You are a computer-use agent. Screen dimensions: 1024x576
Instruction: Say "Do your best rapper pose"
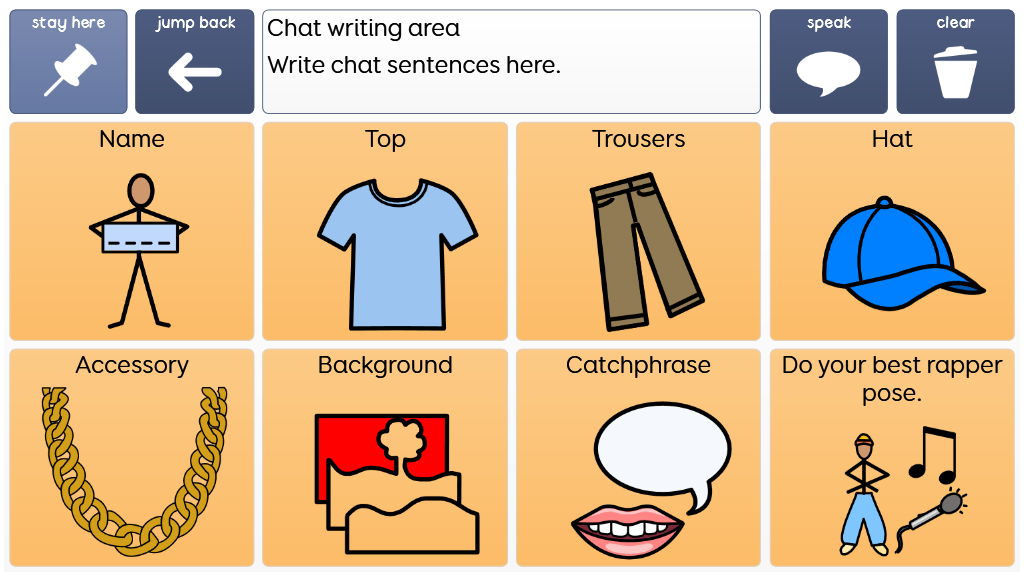pyautogui.click(x=892, y=458)
